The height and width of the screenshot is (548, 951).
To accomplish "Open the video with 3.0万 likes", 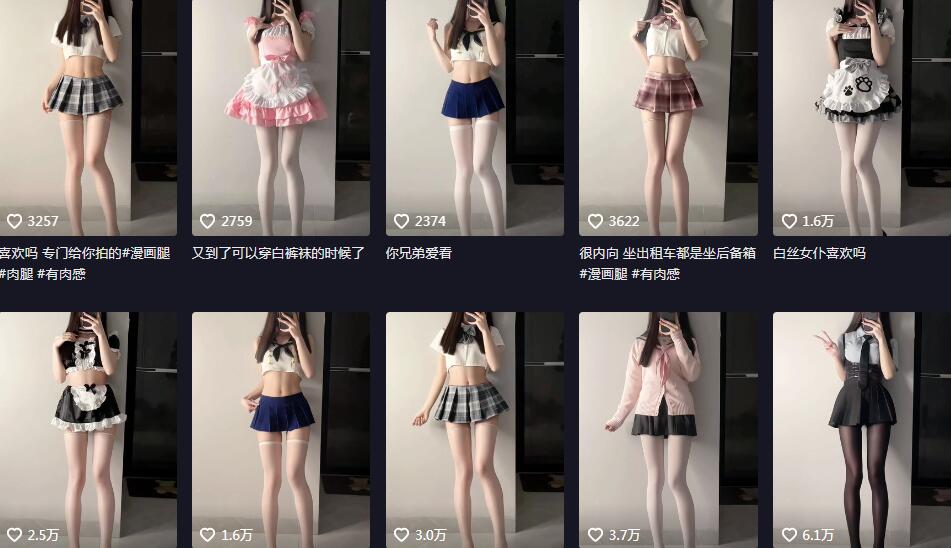I will [474, 430].
